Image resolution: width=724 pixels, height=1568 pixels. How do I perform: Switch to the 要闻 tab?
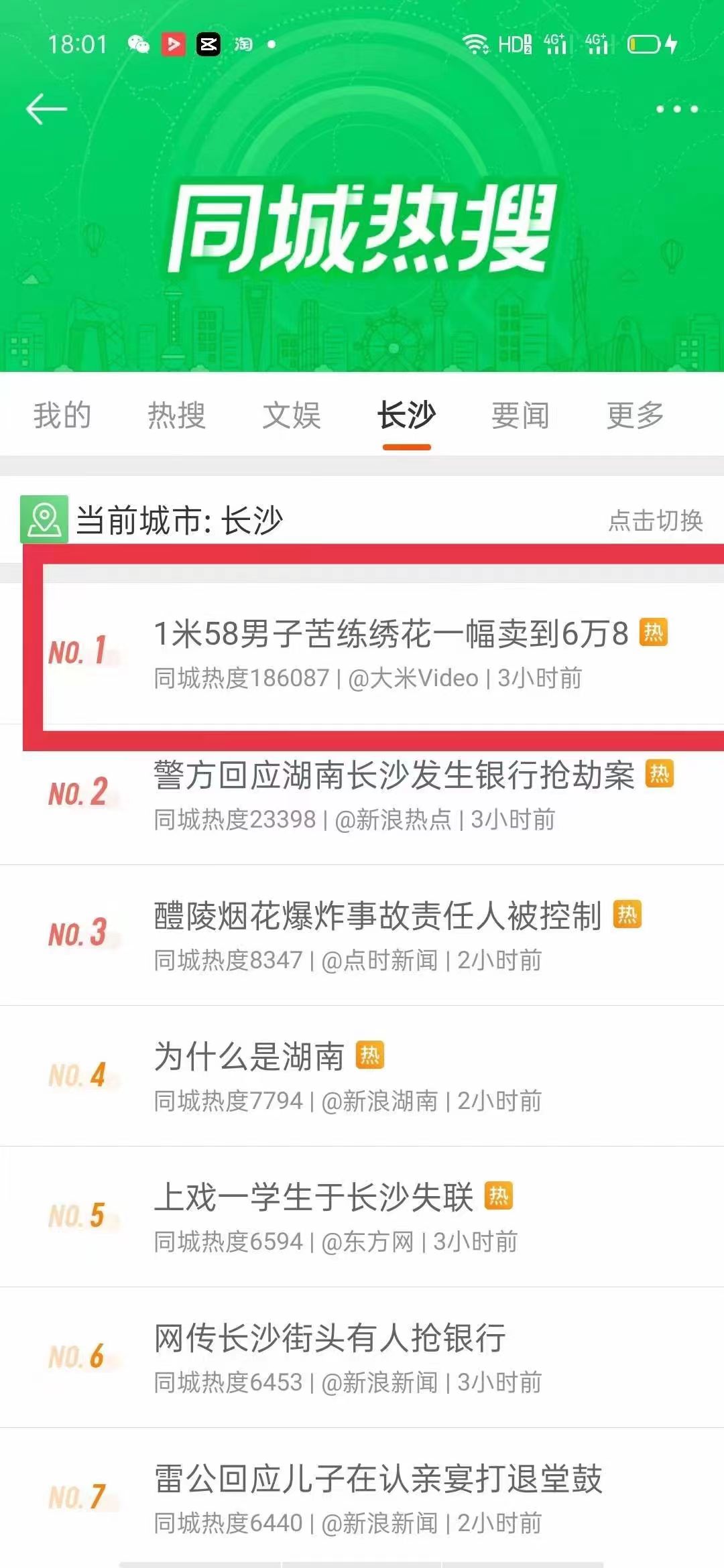tap(520, 415)
